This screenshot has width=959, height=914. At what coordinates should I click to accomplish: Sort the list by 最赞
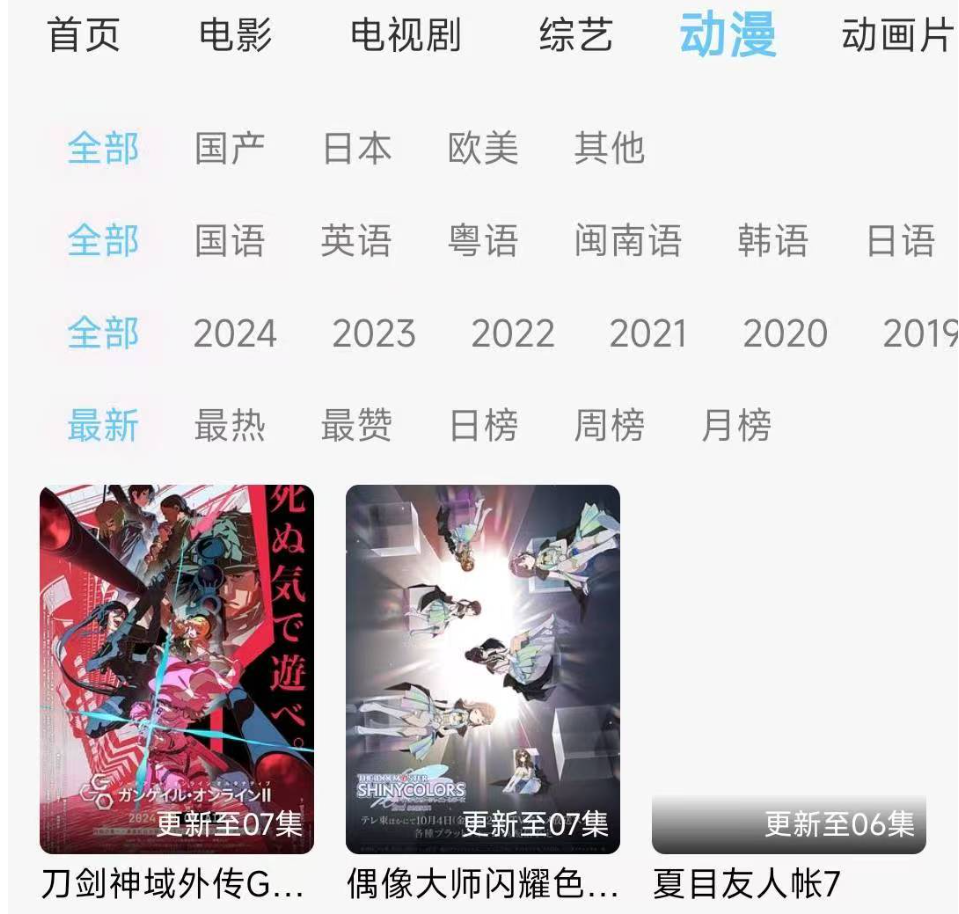coord(357,426)
